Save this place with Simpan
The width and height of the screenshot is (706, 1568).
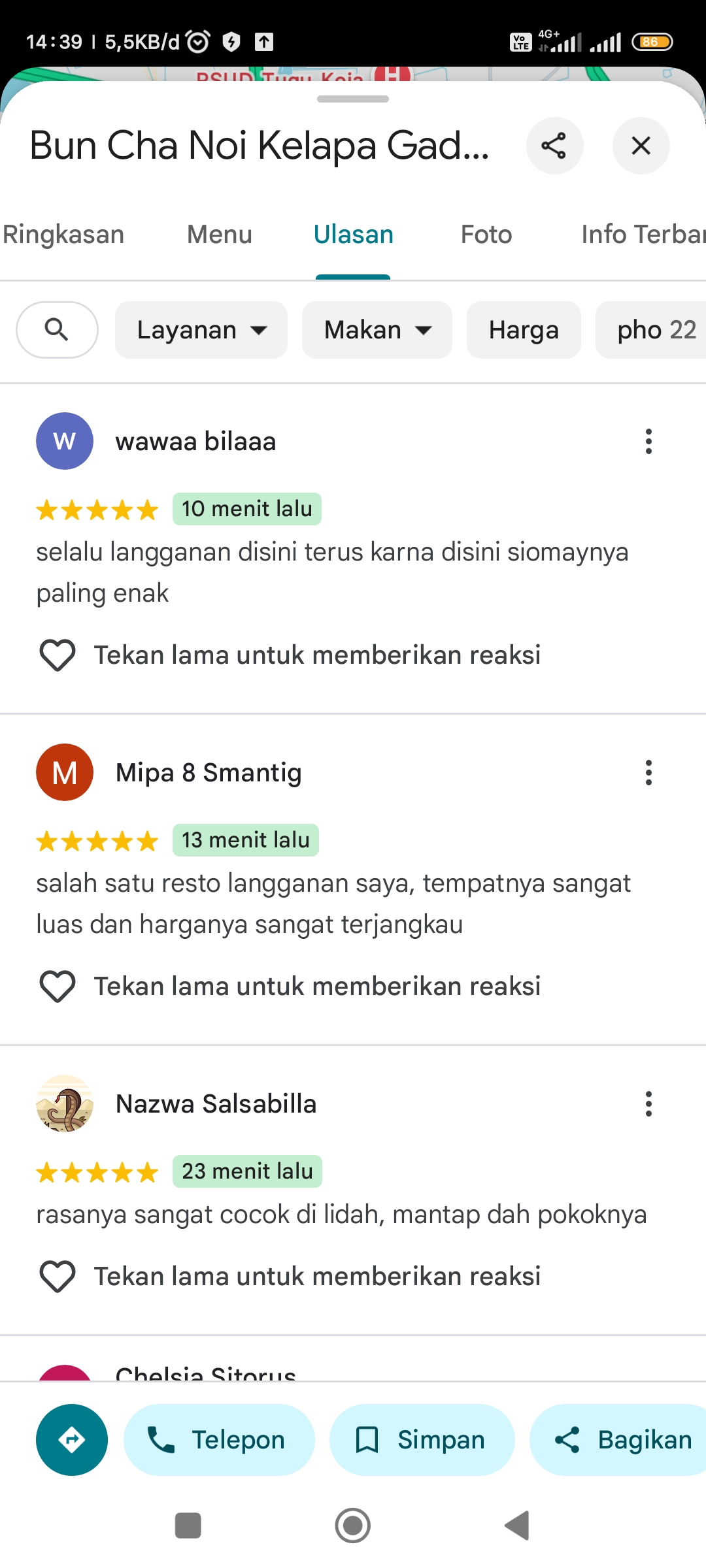[x=422, y=1440]
